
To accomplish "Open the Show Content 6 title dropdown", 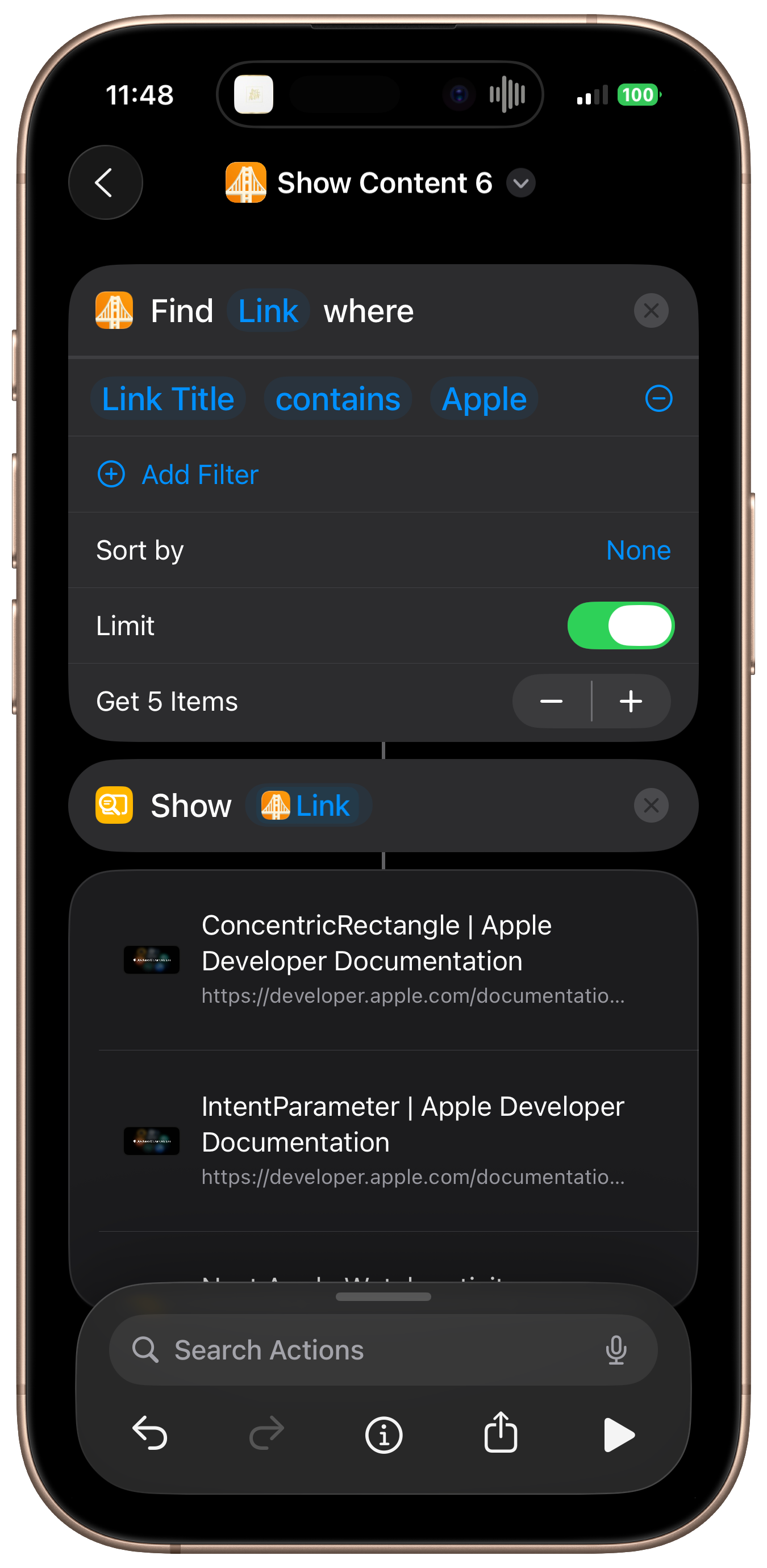I will (520, 183).
